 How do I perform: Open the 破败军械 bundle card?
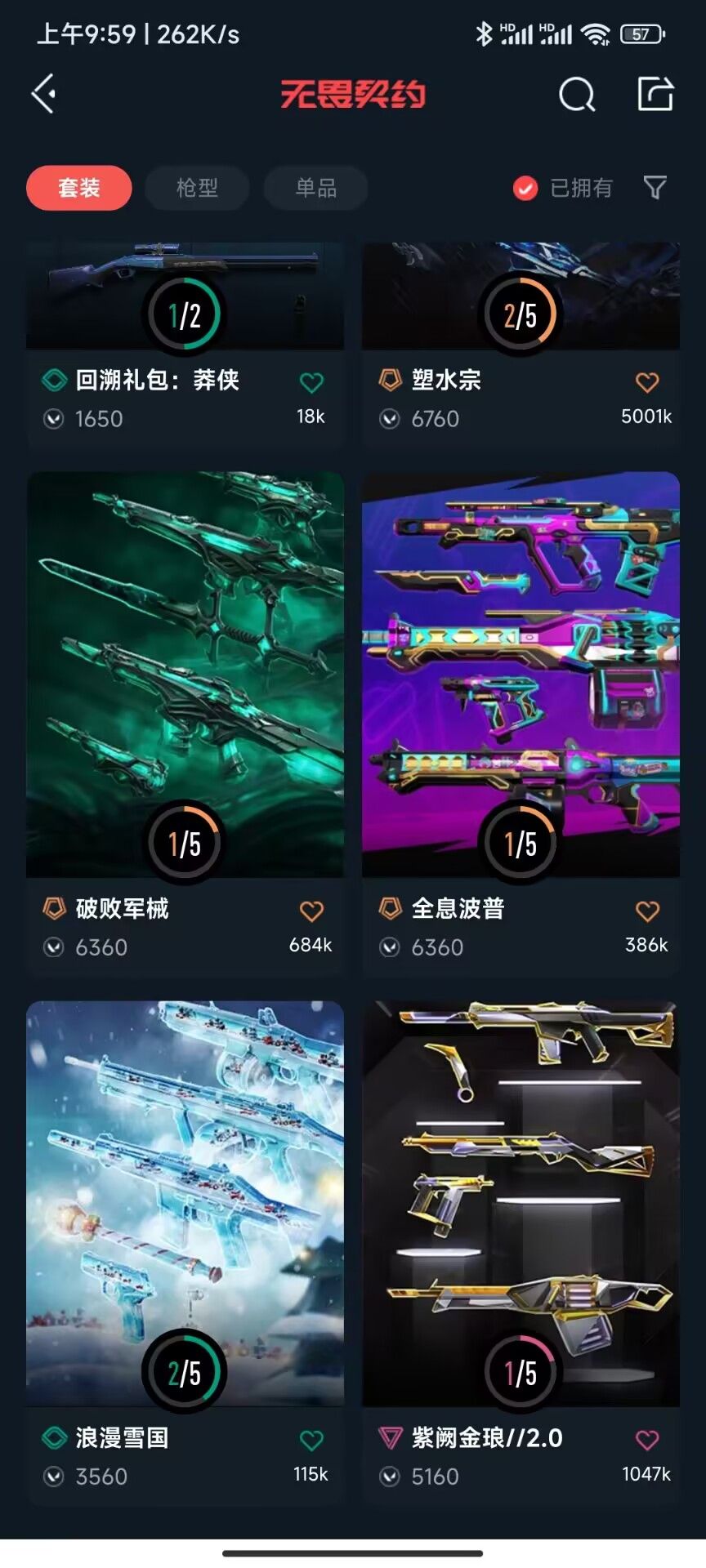click(185, 670)
